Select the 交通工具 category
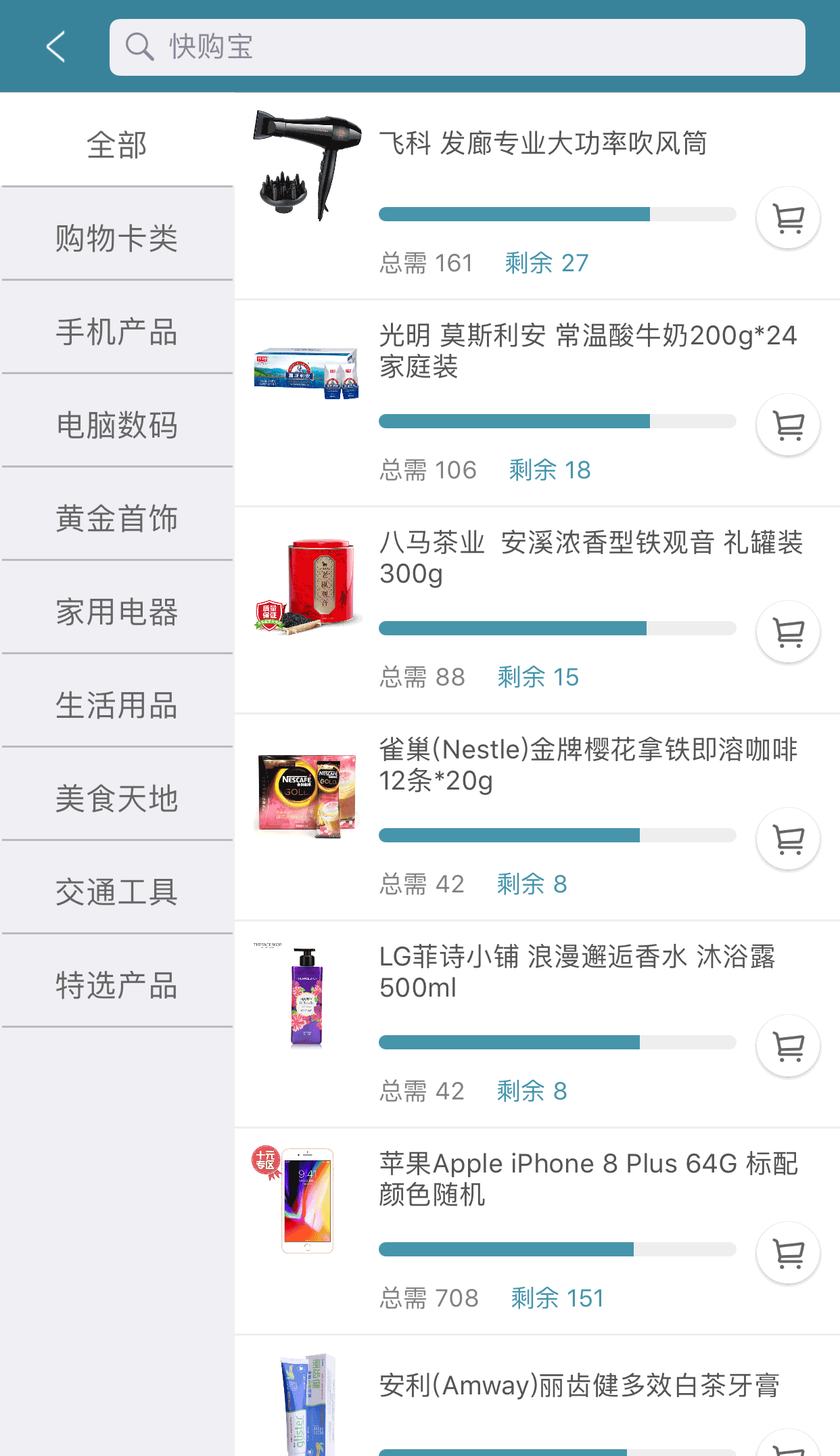Image resolution: width=840 pixels, height=1456 pixels. [x=117, y=892]
